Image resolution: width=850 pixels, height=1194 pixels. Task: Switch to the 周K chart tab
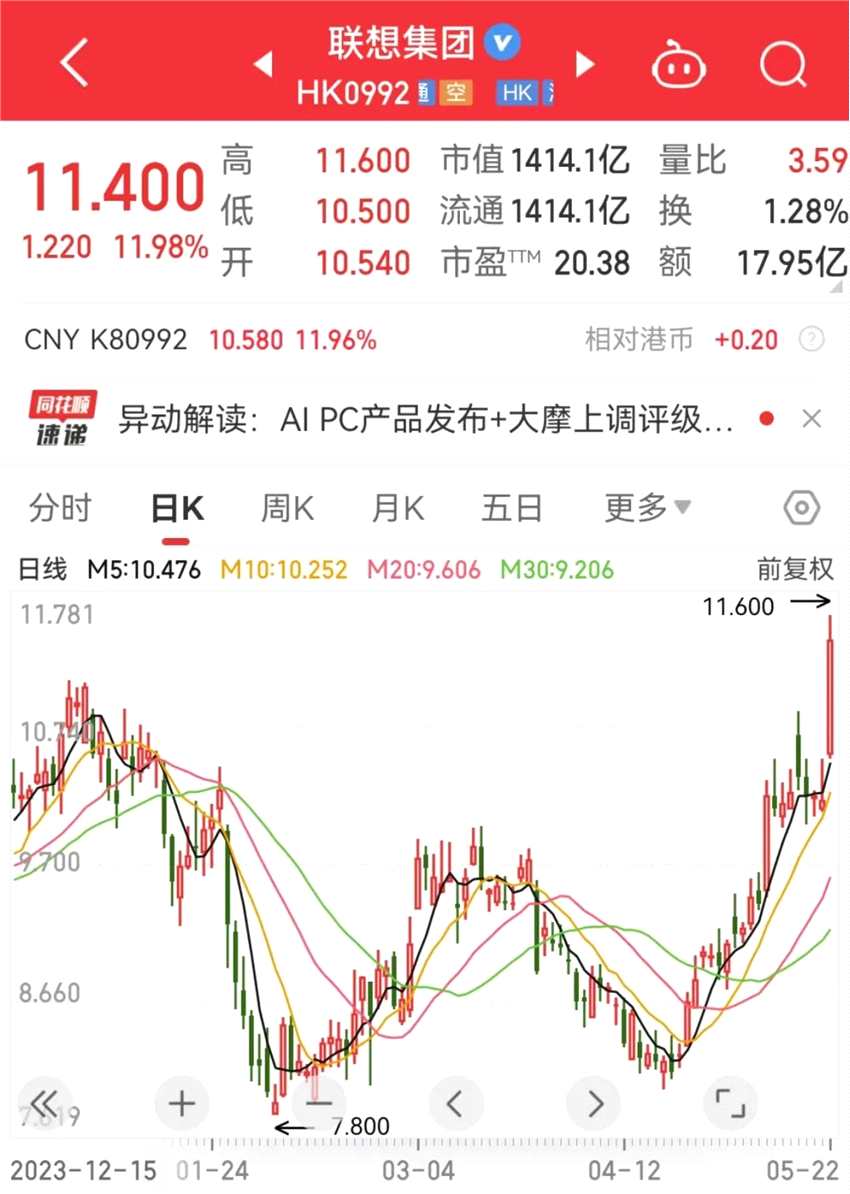click(287, 508)
